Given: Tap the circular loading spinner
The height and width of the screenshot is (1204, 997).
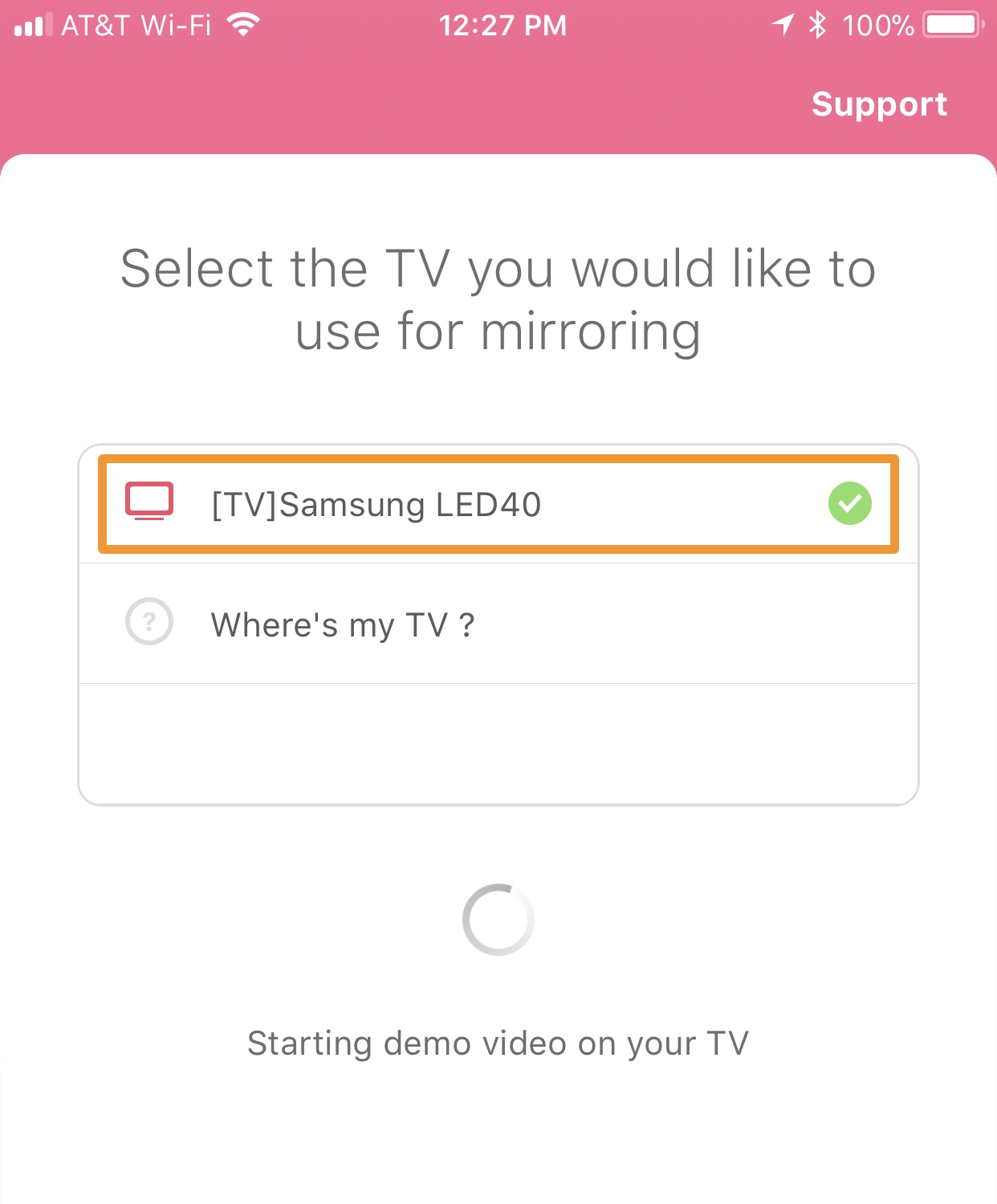Looking at the screenshot, I should pyautogui.click(x=498, y=920).
